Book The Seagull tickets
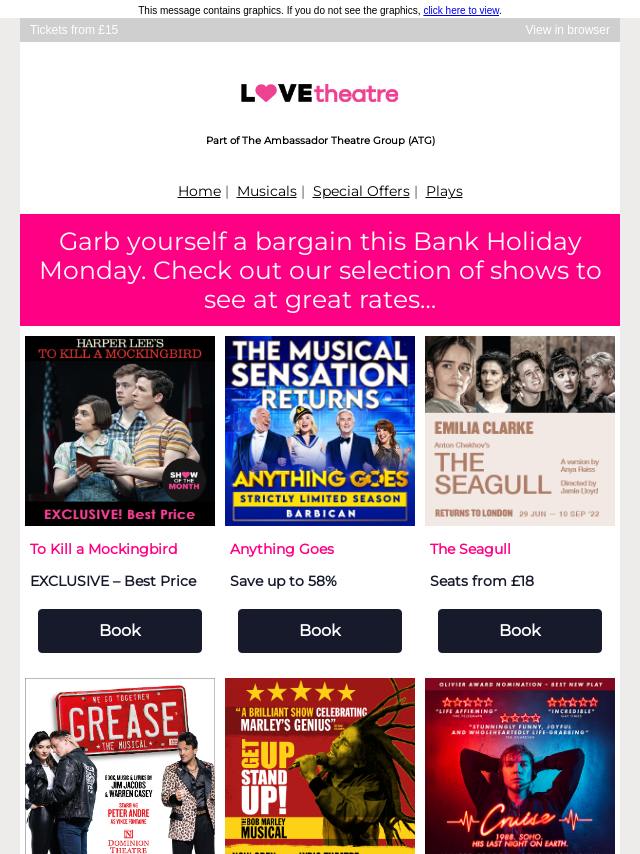This screenshot has width=640, height=854. [x=520, y=631]
